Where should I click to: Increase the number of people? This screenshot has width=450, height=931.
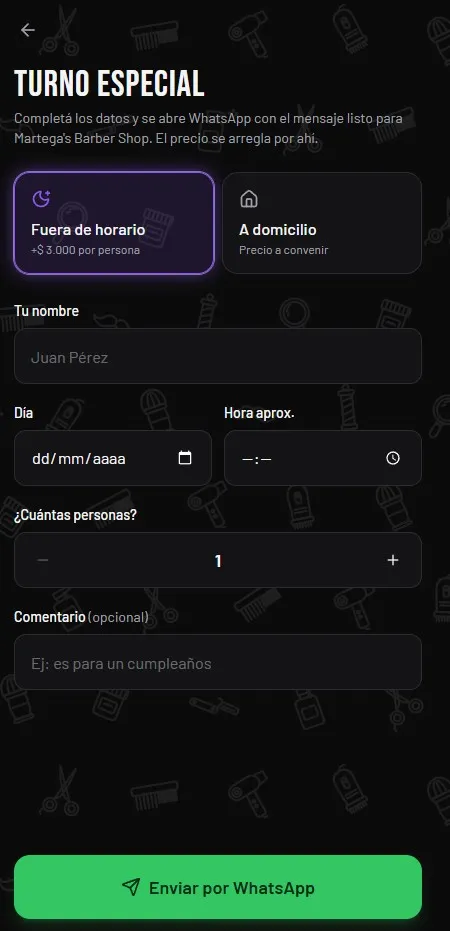[393, 560]
